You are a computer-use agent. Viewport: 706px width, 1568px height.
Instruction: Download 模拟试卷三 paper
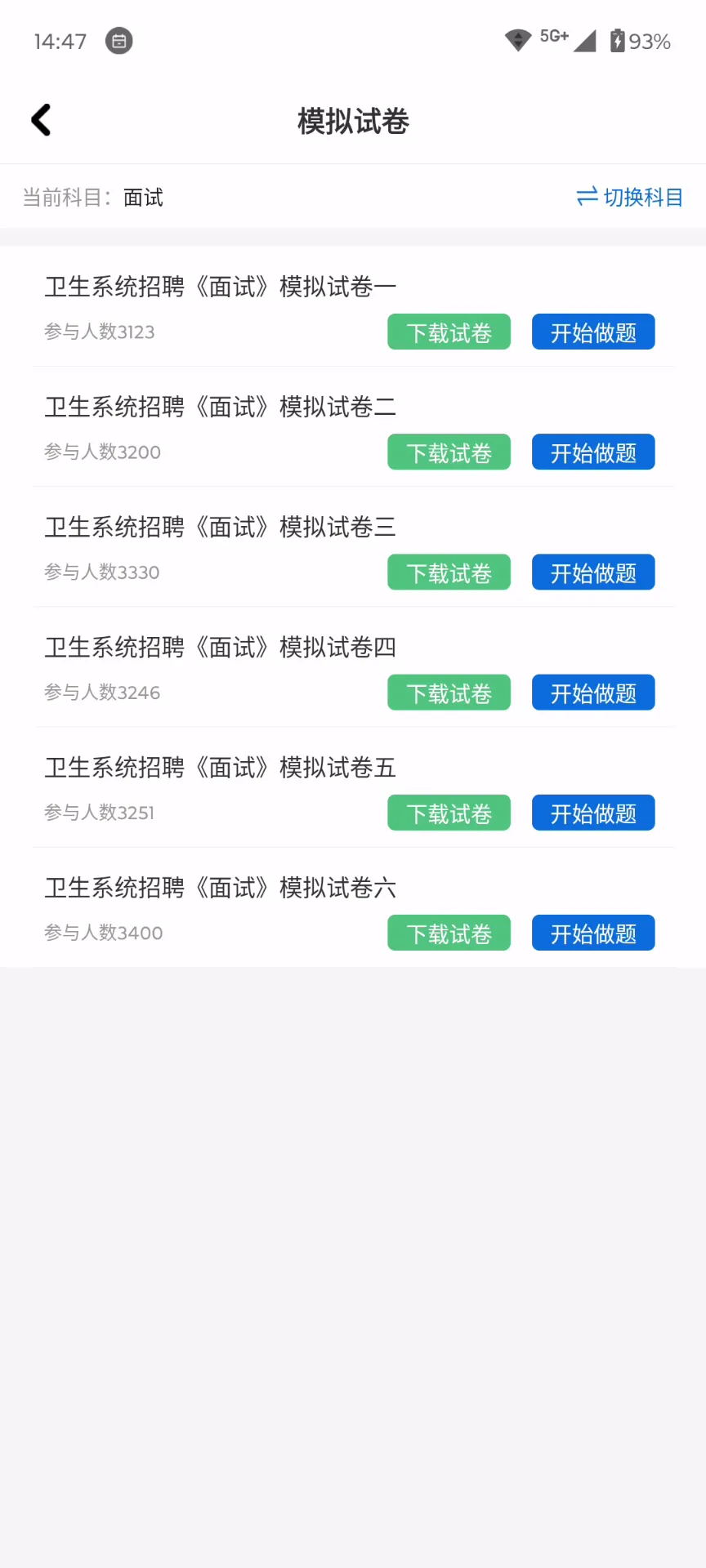(x=449, y=572)
